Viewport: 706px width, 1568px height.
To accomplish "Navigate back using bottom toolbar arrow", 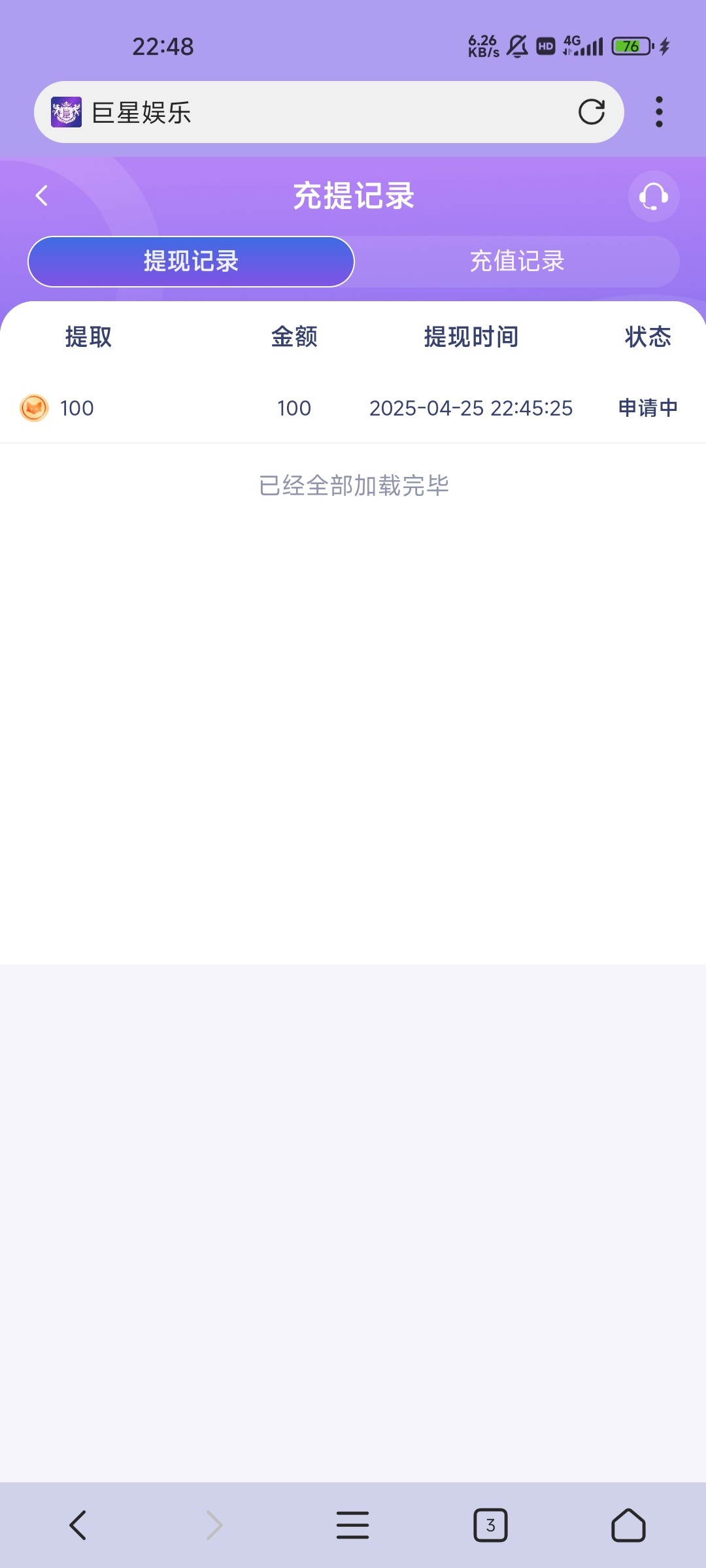I will (78, 1526).
